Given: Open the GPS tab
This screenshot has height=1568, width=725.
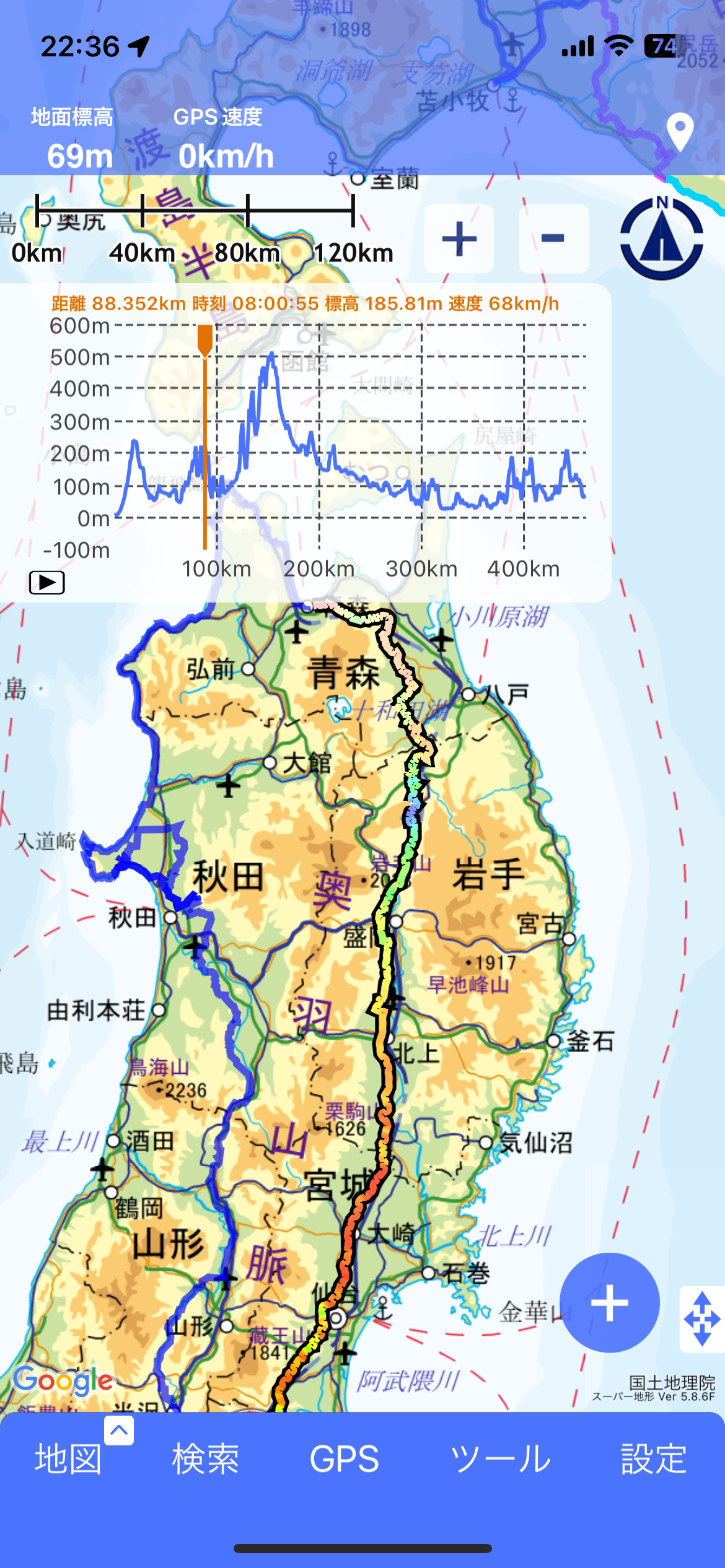Looking at the screenshot, I should 344,1459.
